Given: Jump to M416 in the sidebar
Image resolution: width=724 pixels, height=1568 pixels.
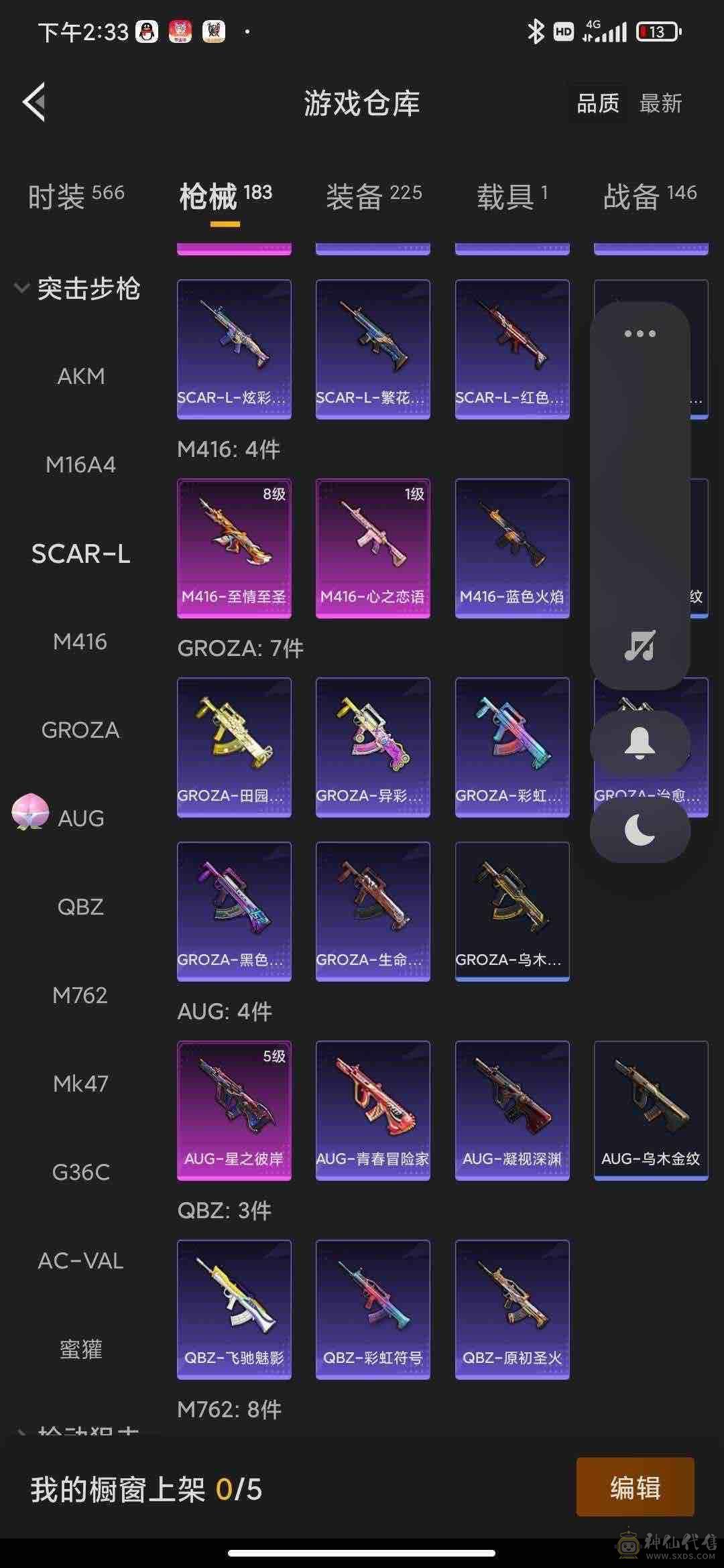Looking at the screenshot, I should [x=80, y=642].
